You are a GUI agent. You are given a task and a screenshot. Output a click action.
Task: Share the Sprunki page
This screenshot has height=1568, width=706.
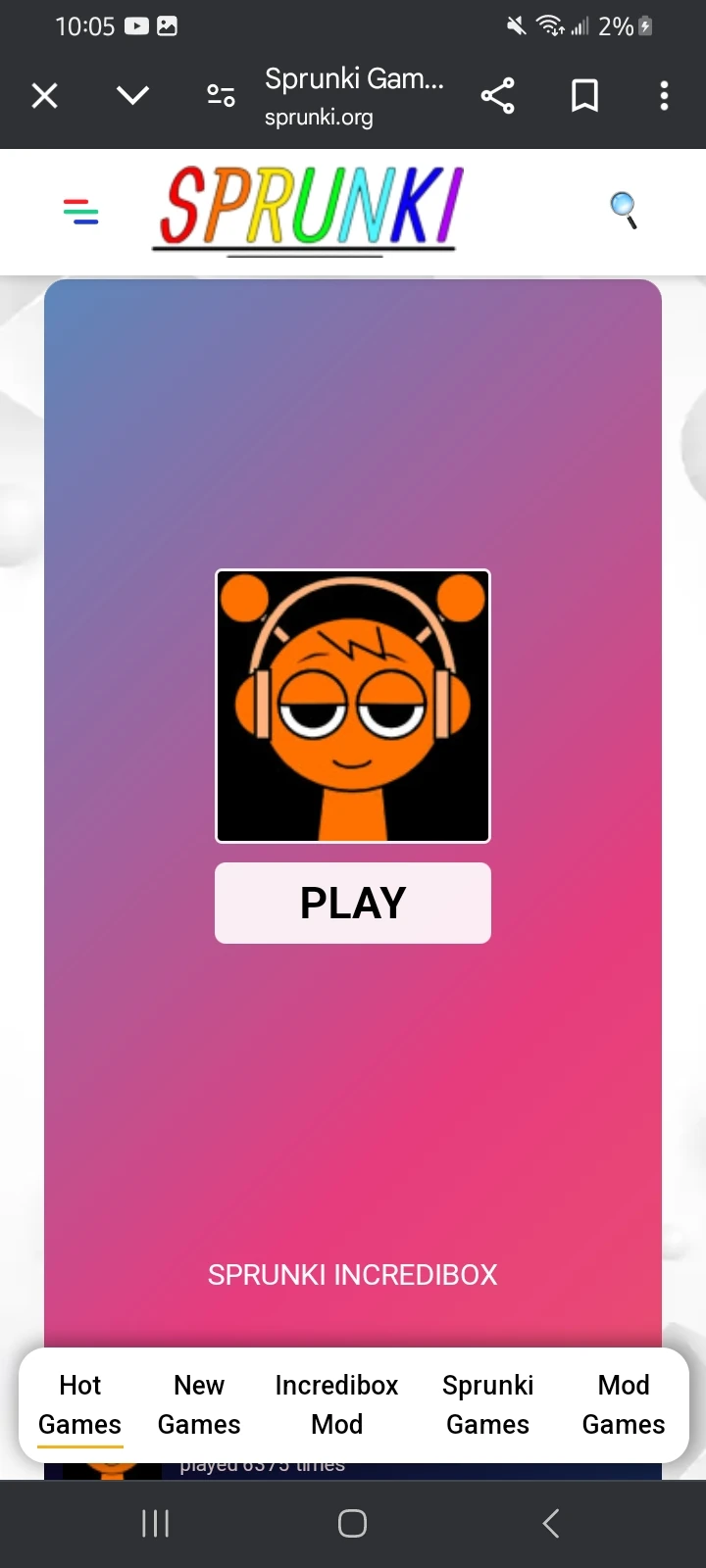pyautogui.click(x=498, y=95)
